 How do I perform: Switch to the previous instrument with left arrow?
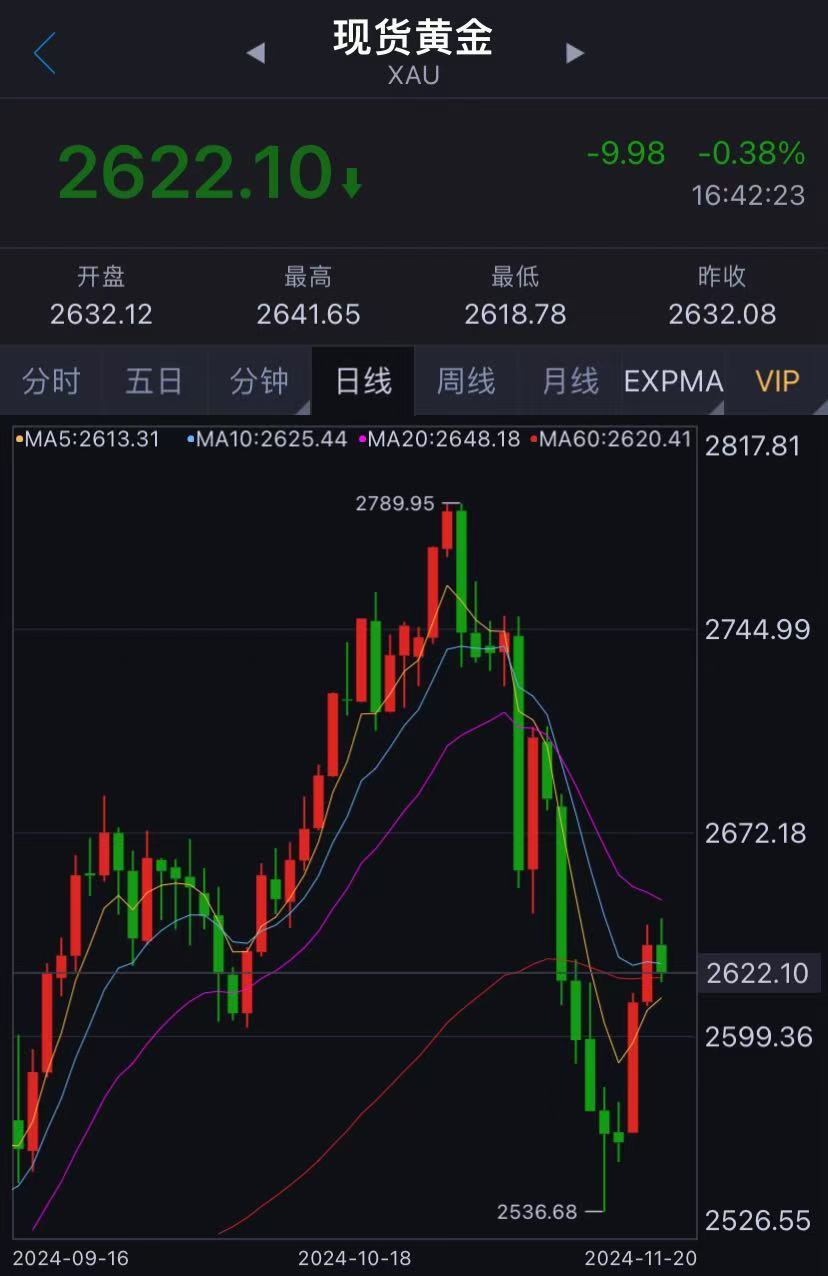[x=256, y=53]
